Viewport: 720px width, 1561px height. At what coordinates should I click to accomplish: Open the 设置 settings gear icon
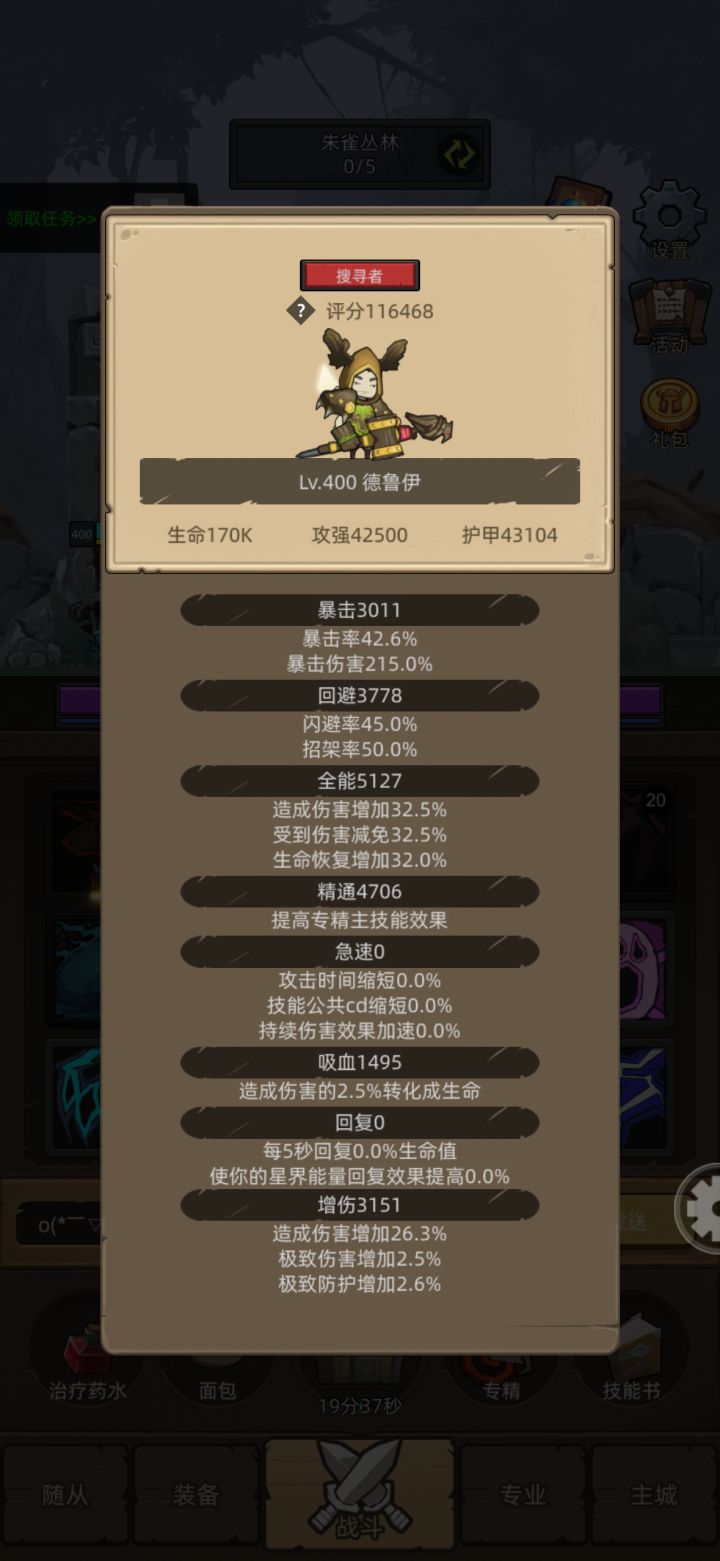668,214
